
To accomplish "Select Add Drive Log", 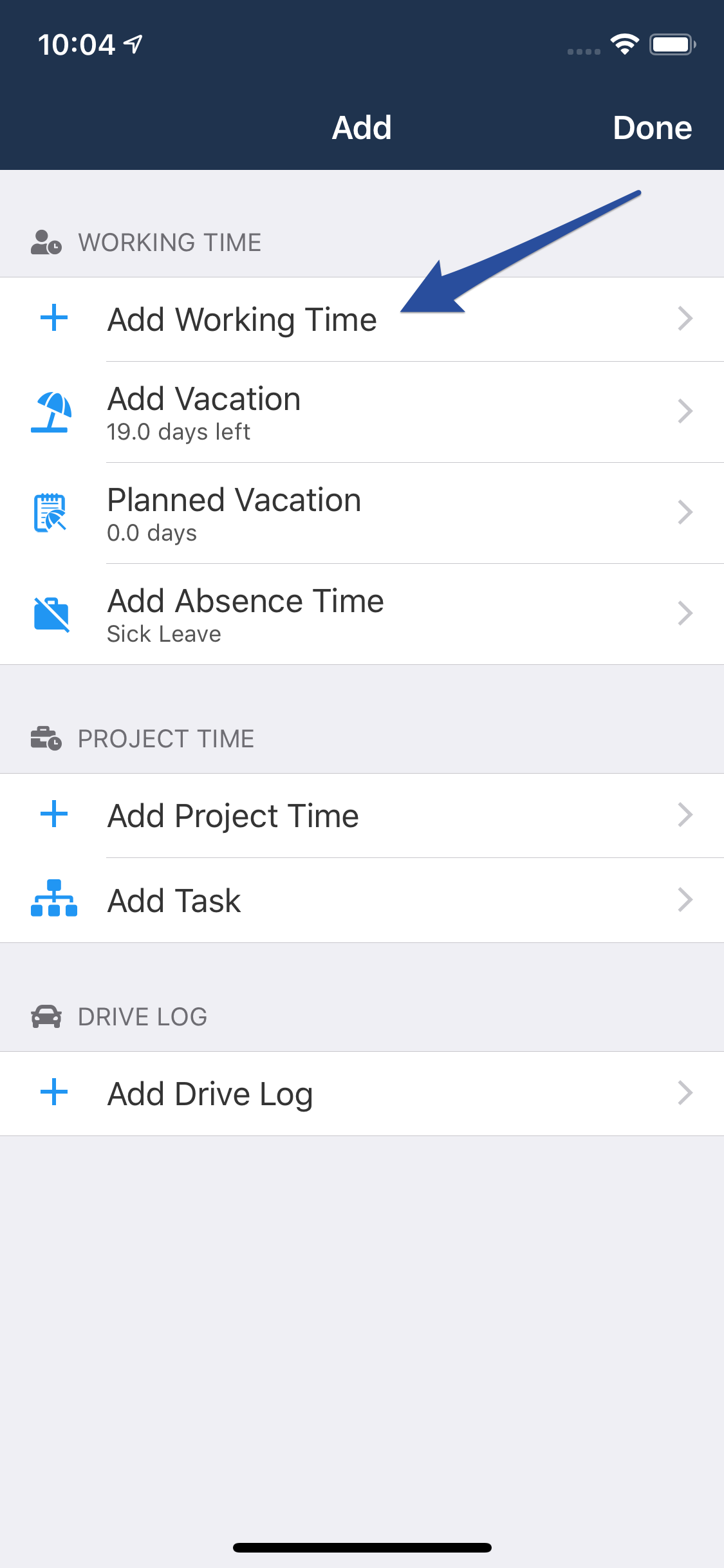I will tap(362, 1094).
